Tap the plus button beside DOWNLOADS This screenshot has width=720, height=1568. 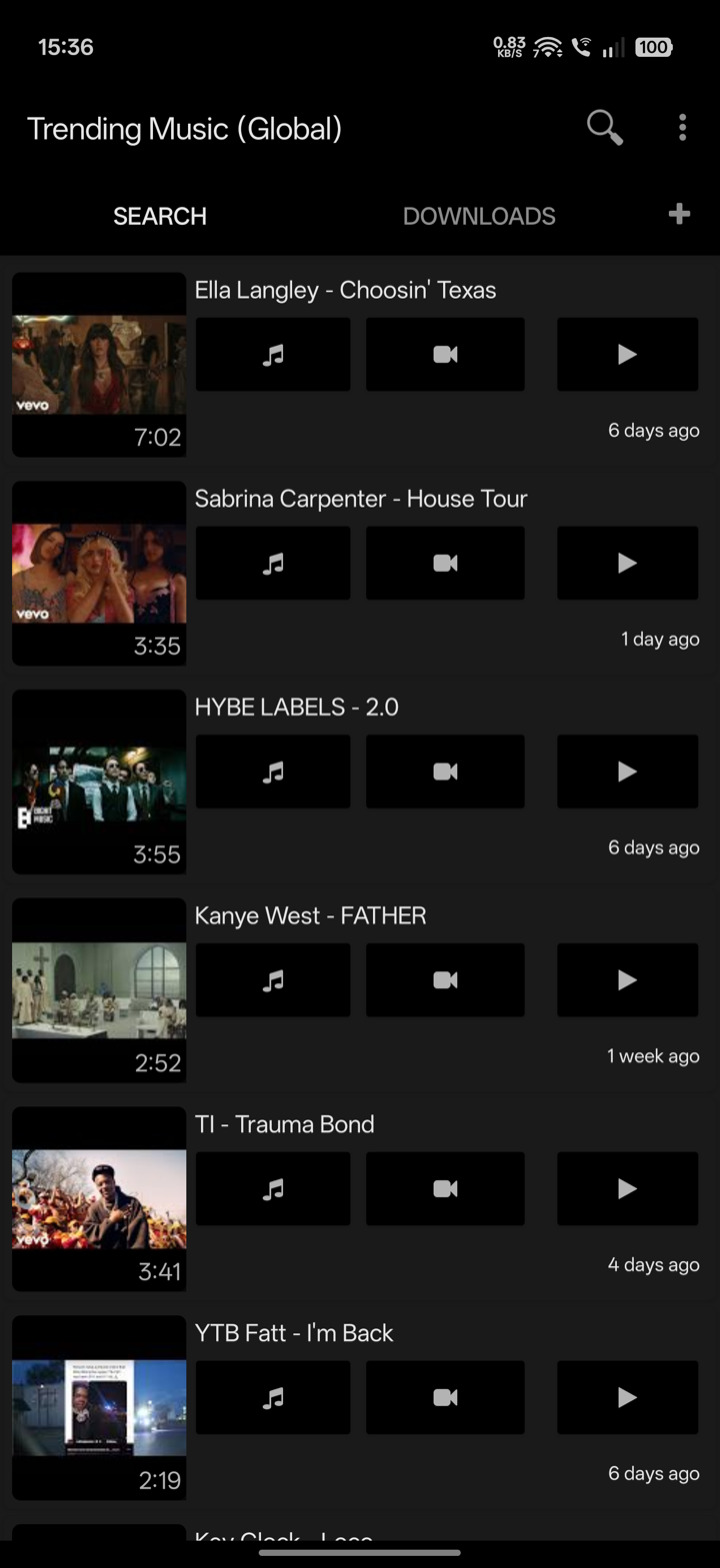tap(679, 213)
